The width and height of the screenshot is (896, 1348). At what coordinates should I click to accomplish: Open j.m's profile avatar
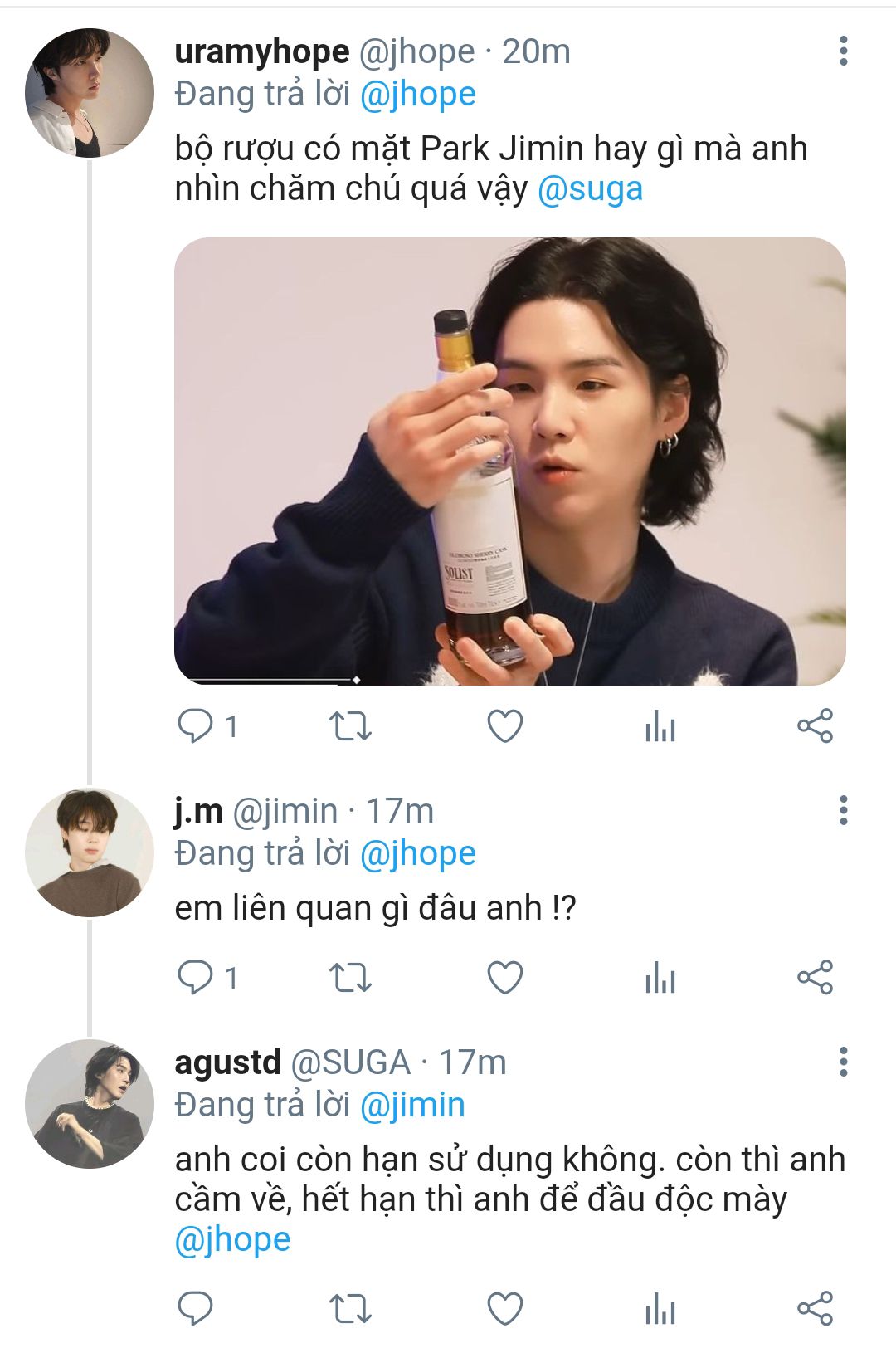pos(90,852)
